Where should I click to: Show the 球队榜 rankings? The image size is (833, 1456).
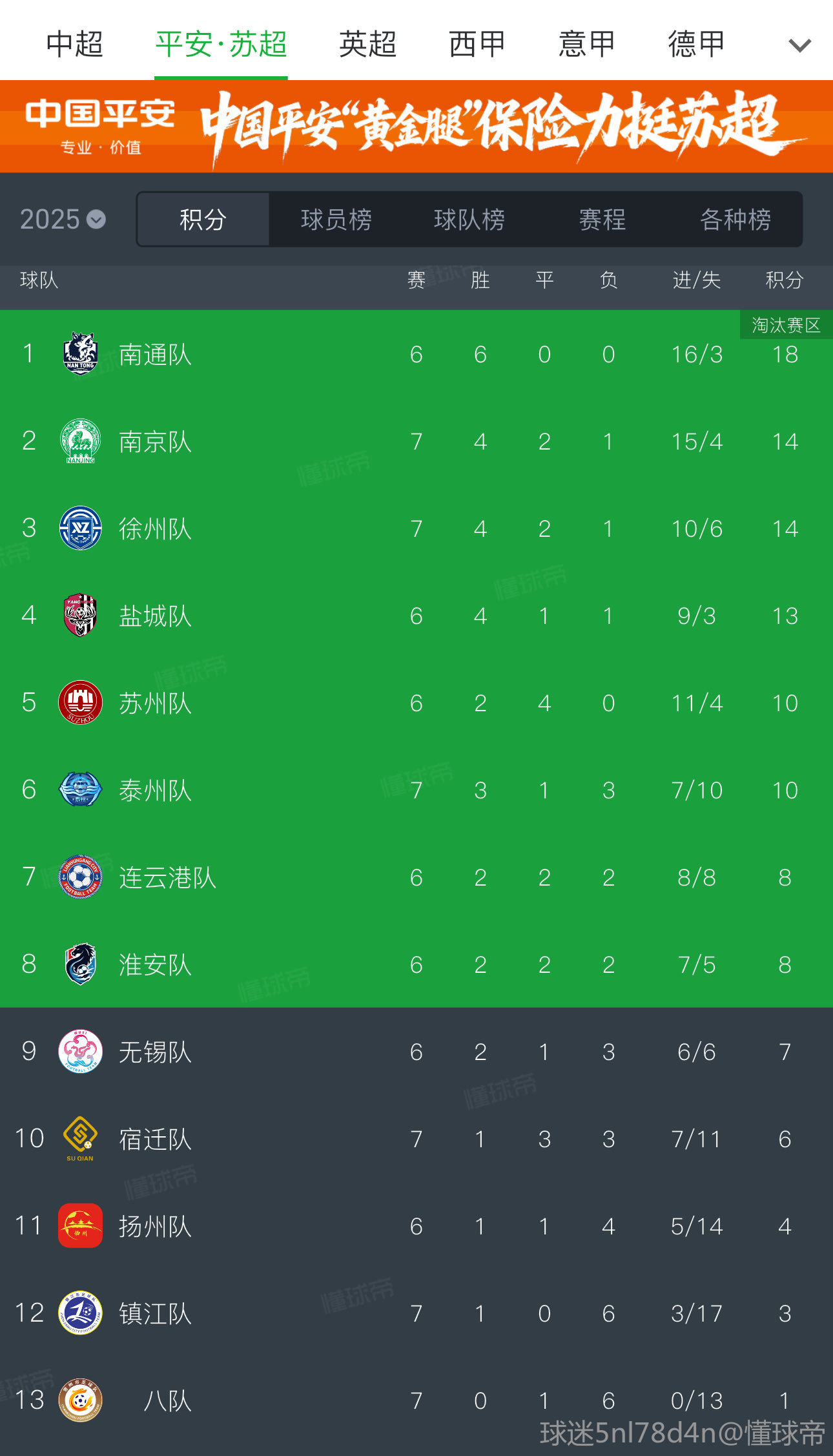point(469,220)
